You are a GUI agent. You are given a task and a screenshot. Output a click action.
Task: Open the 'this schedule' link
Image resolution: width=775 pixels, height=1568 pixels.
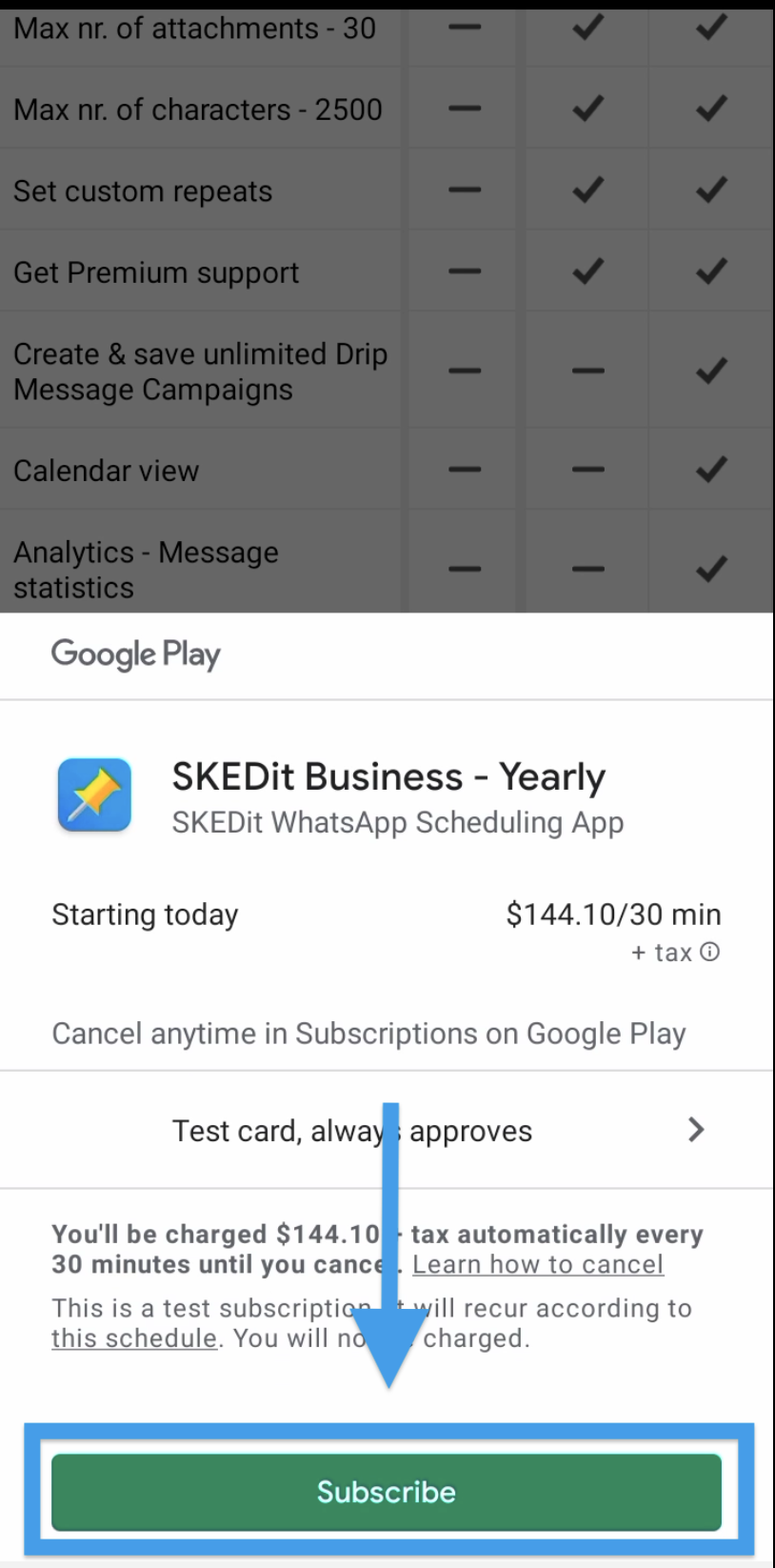[x=134, y=1338]
